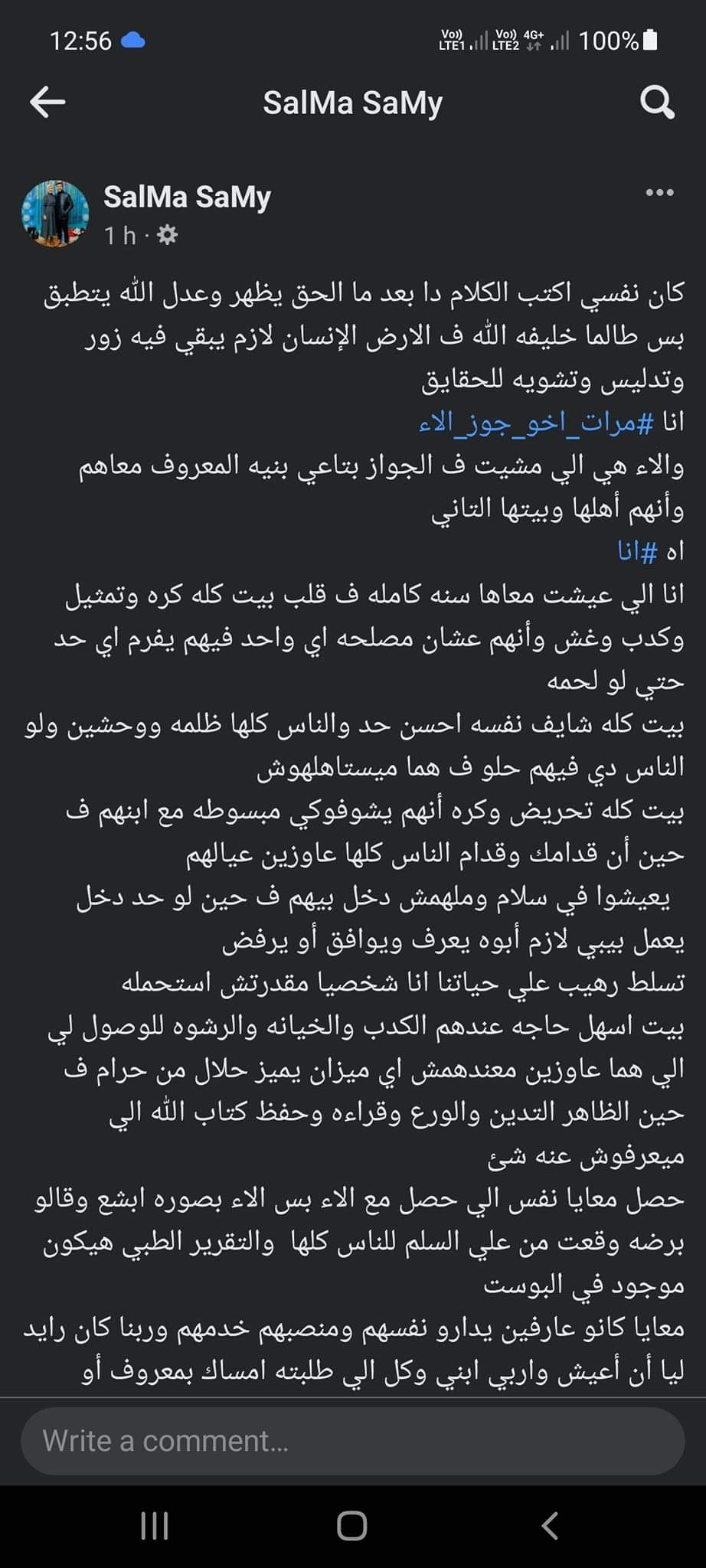
Task: Open the hashtag #انا
Action: click(x=638, y=551)
